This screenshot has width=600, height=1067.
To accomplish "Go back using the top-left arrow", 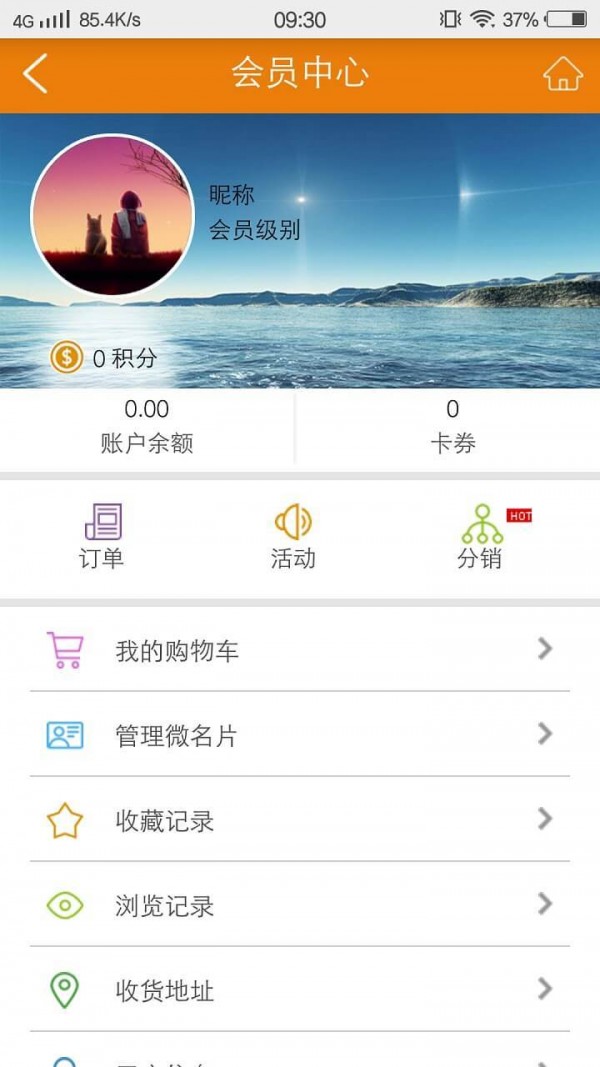I will (36, 74).
